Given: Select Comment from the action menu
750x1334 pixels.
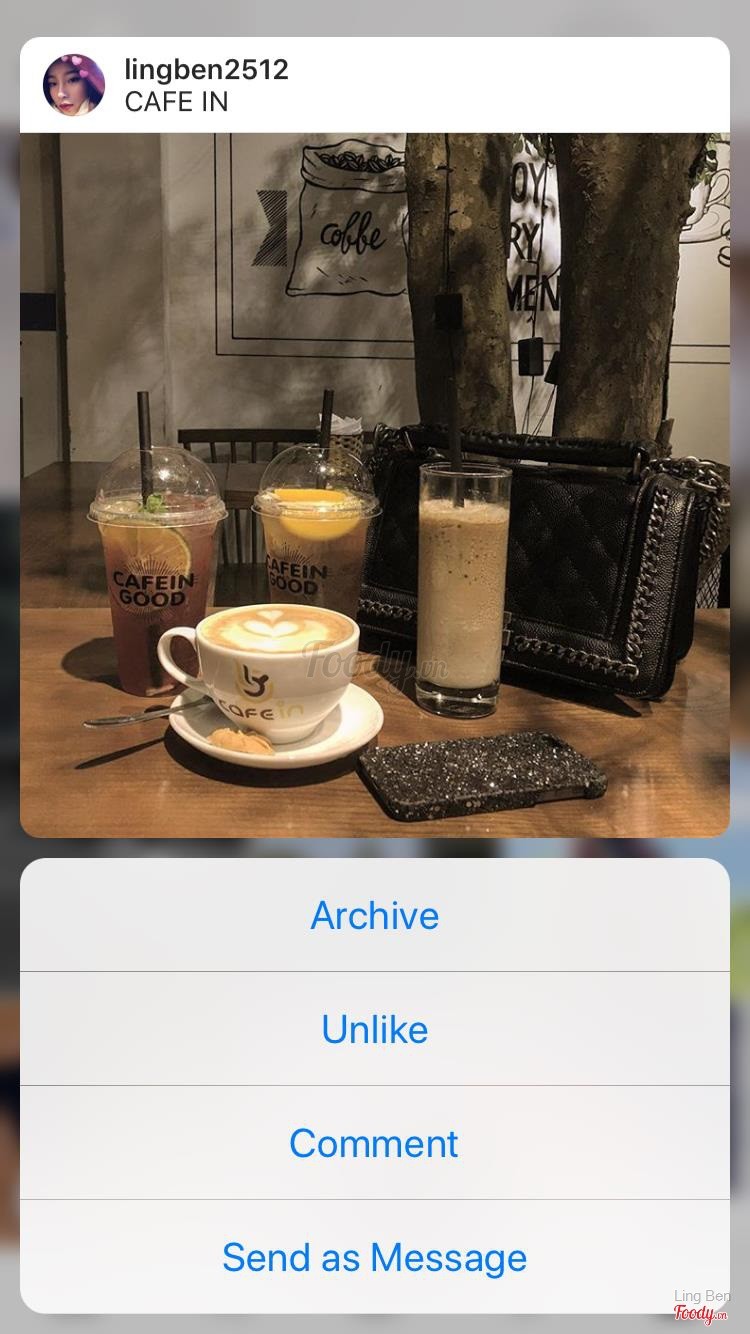Looking at the screenshot, I should click(375, 1143).
